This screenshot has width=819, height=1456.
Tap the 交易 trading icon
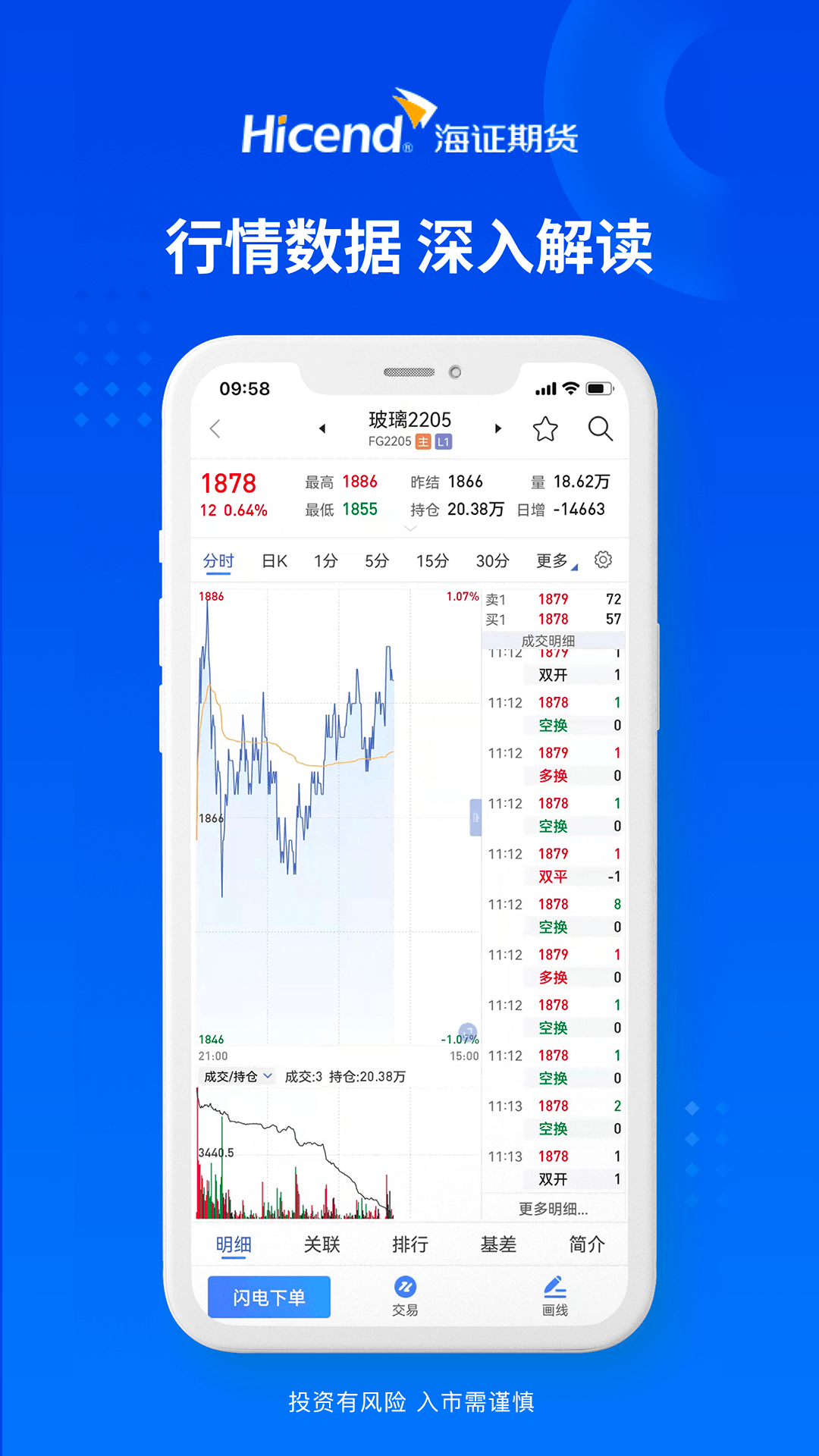click(404, 1291)
